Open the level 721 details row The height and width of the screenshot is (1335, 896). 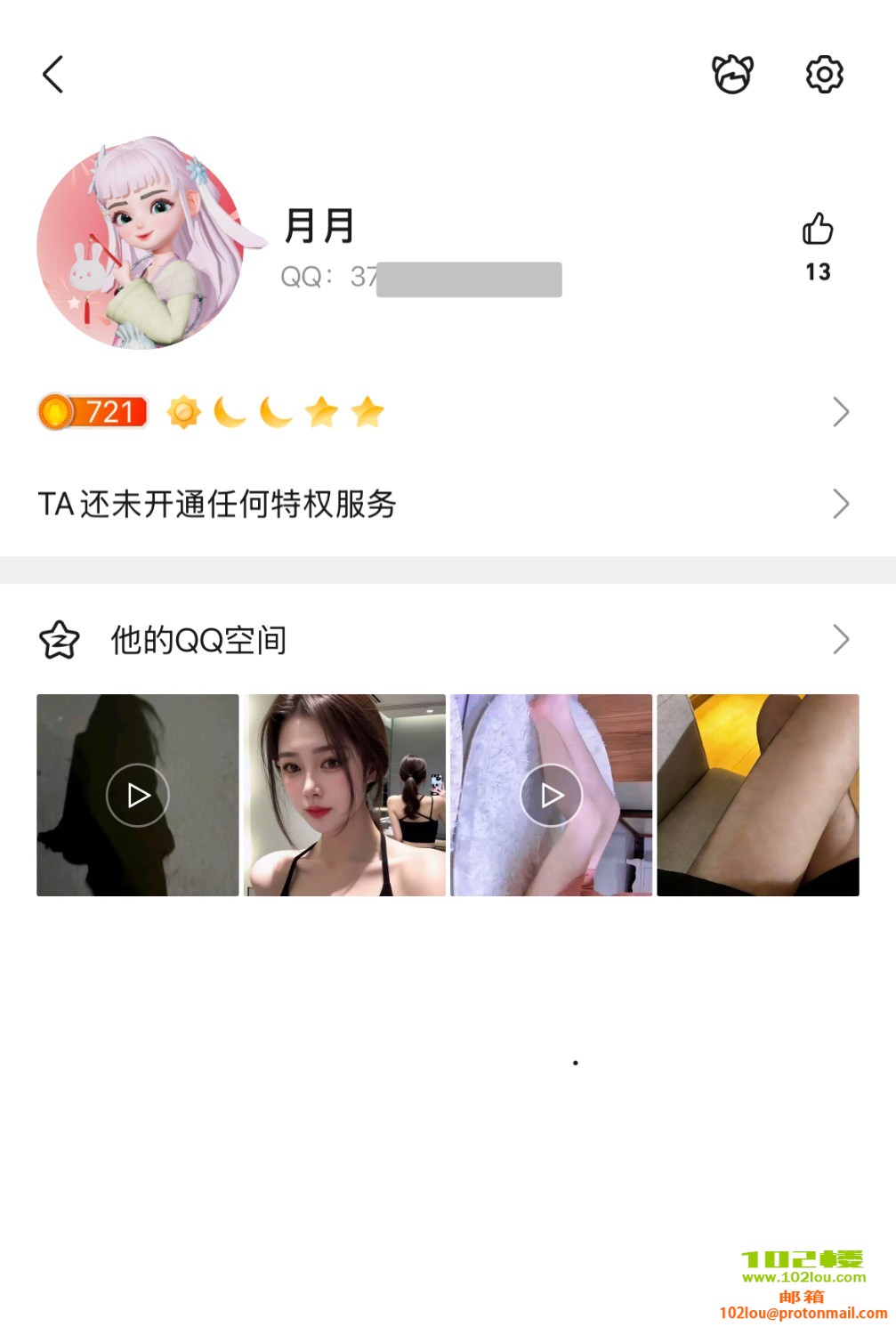click(x=445, y=412)
